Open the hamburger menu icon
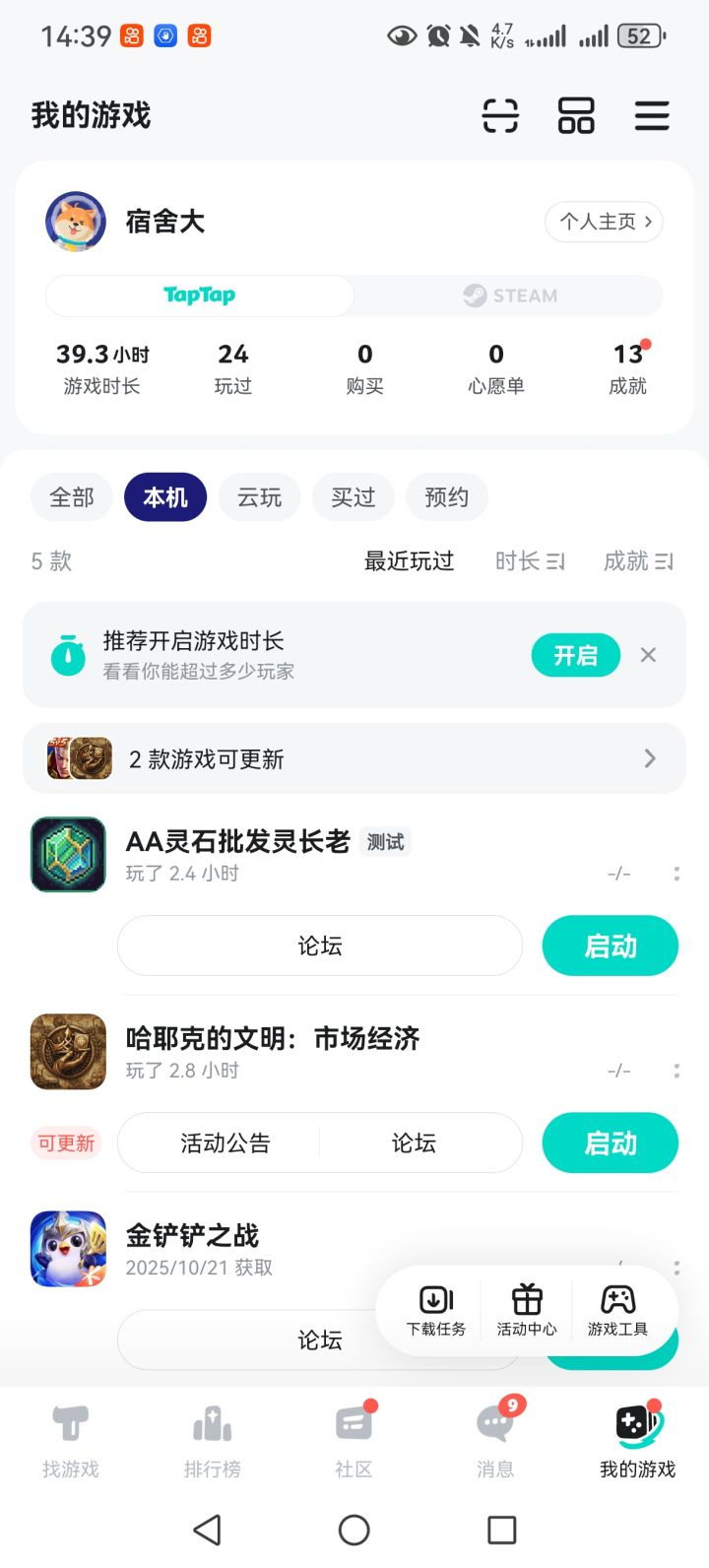709x1568 pixels. 652,115
